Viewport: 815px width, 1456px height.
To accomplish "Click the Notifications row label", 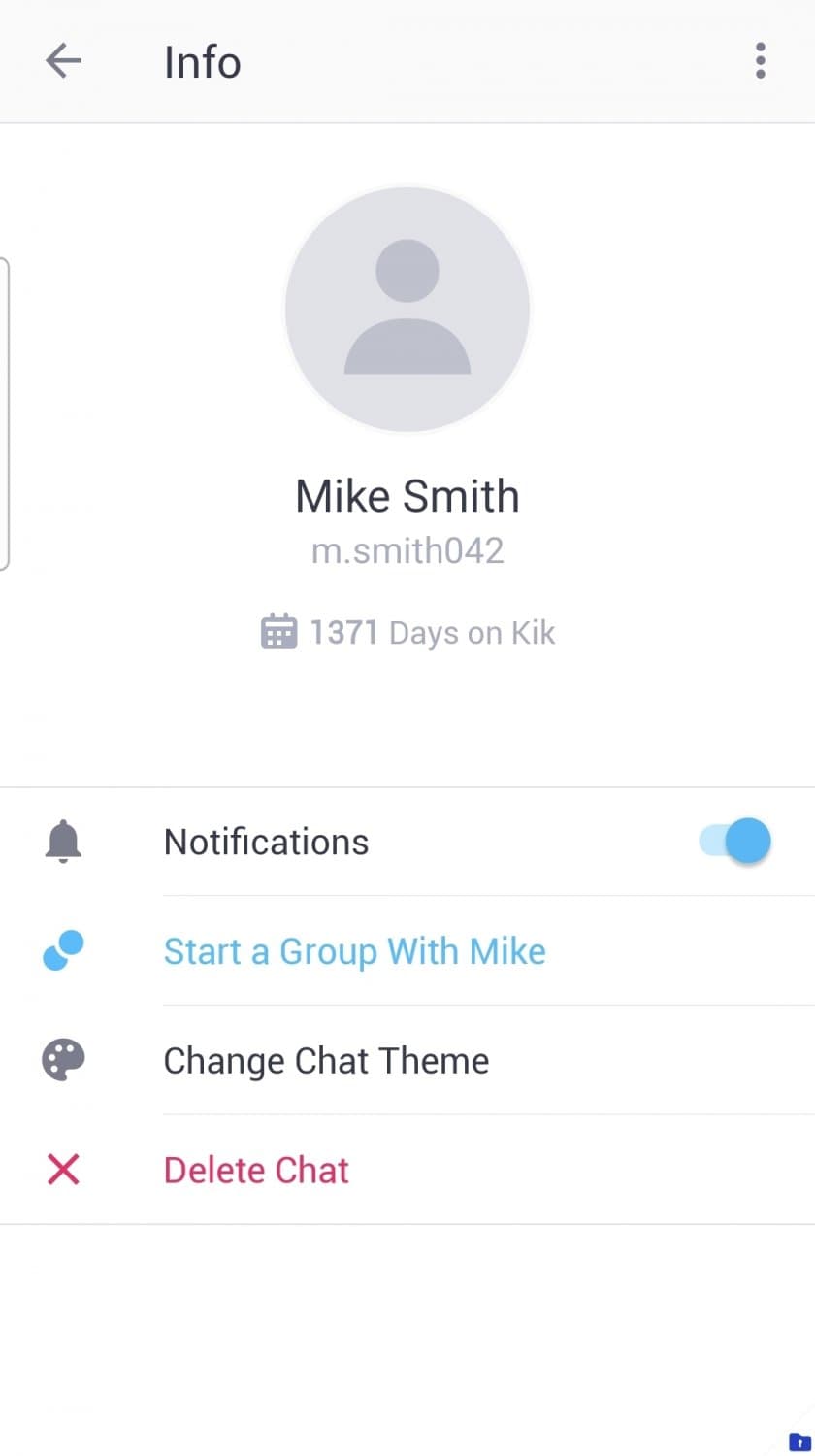I will point(266,841).
